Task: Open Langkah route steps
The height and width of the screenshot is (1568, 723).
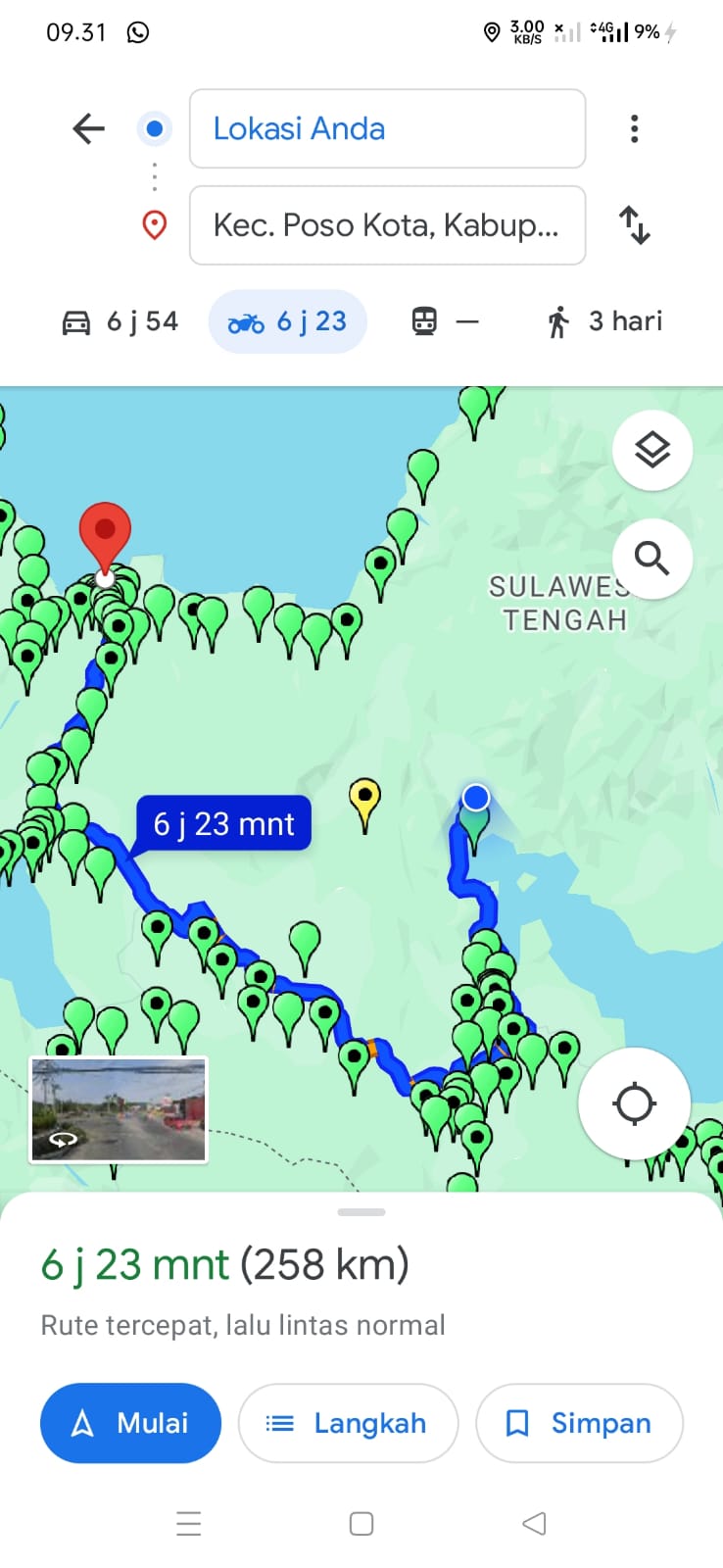Action: (348, 1423)
